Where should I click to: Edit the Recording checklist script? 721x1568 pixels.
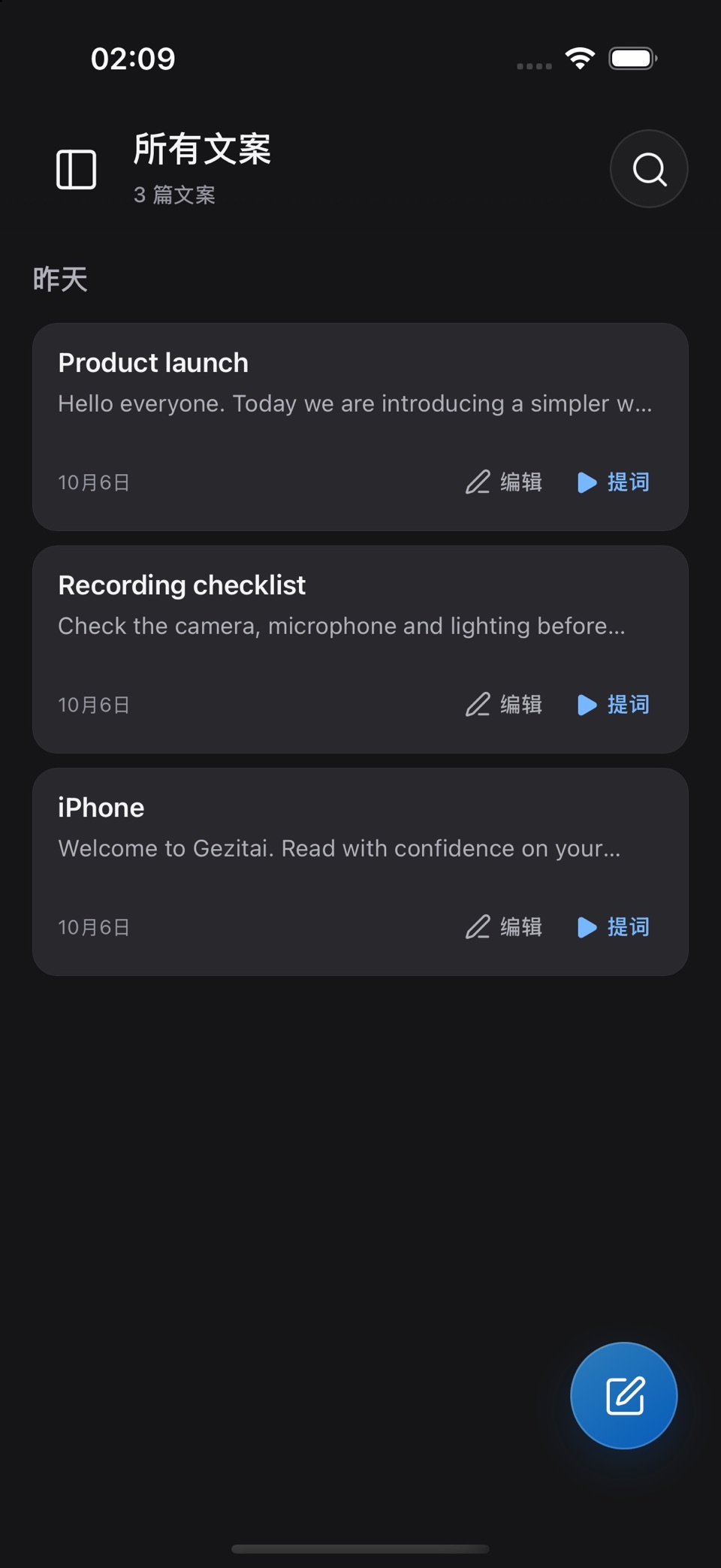point(503,705)
